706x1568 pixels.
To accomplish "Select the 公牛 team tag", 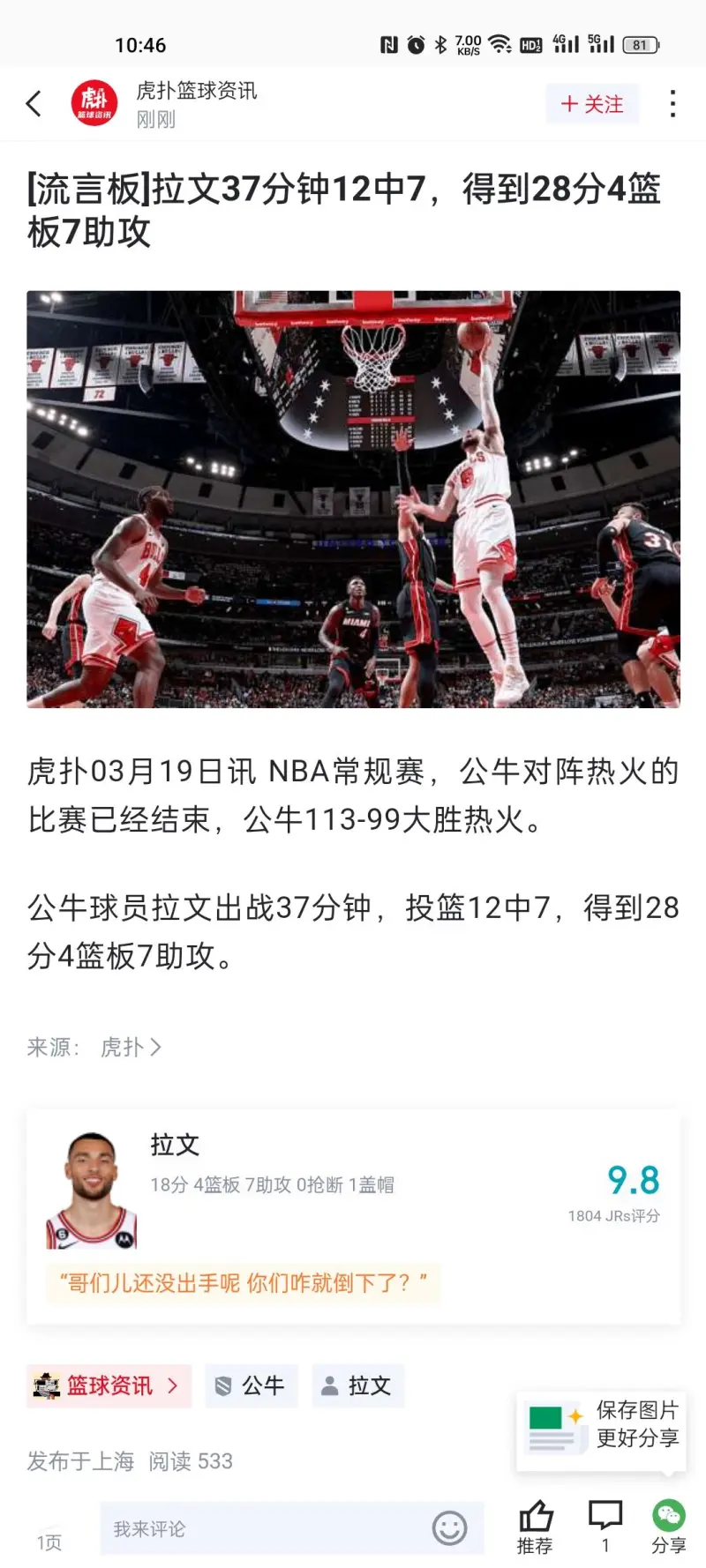I will pyautogui.click(x=252, y=1385).
